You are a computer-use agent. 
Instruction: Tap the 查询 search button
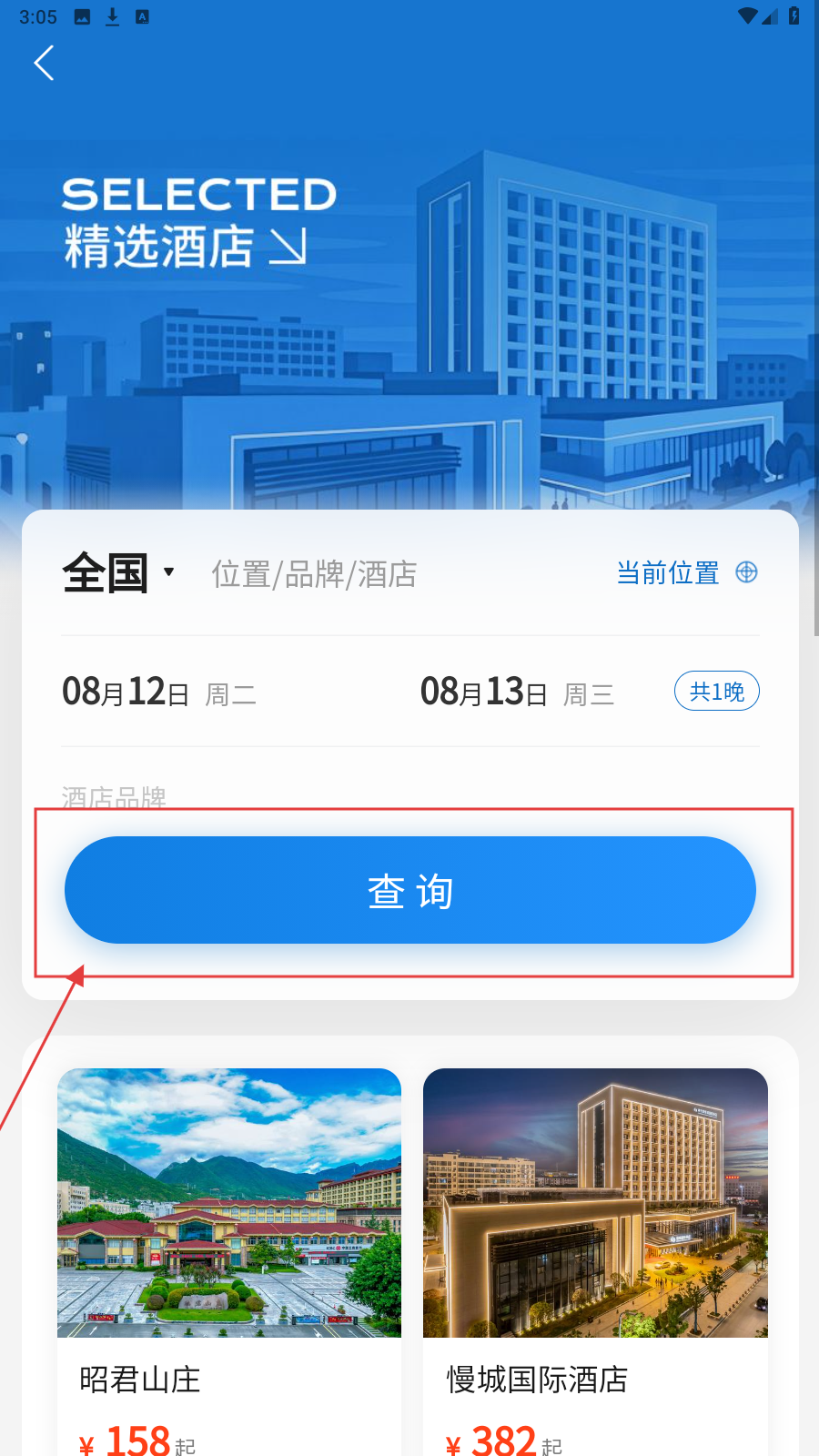[x=409, y=890]
